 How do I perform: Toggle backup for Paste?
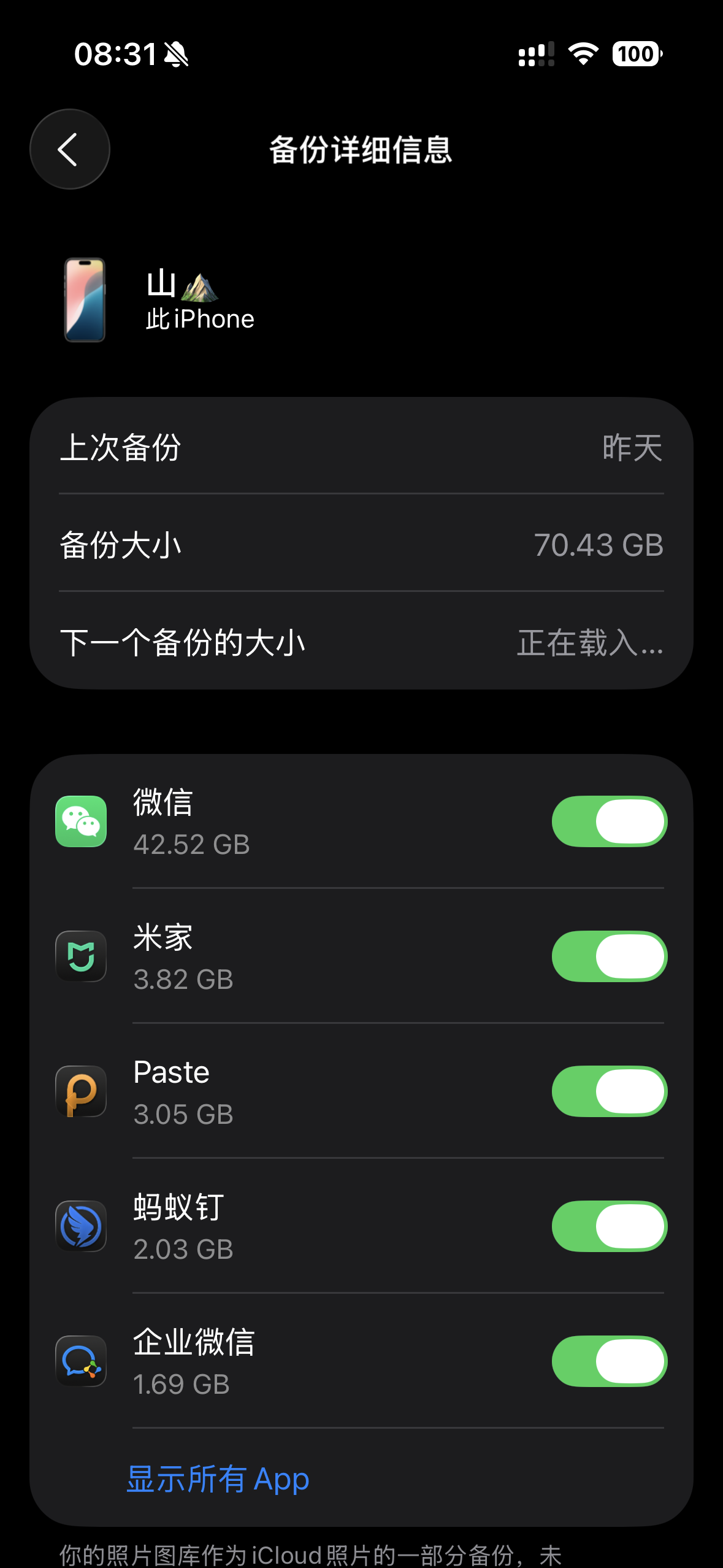[x=609, y=1091]
